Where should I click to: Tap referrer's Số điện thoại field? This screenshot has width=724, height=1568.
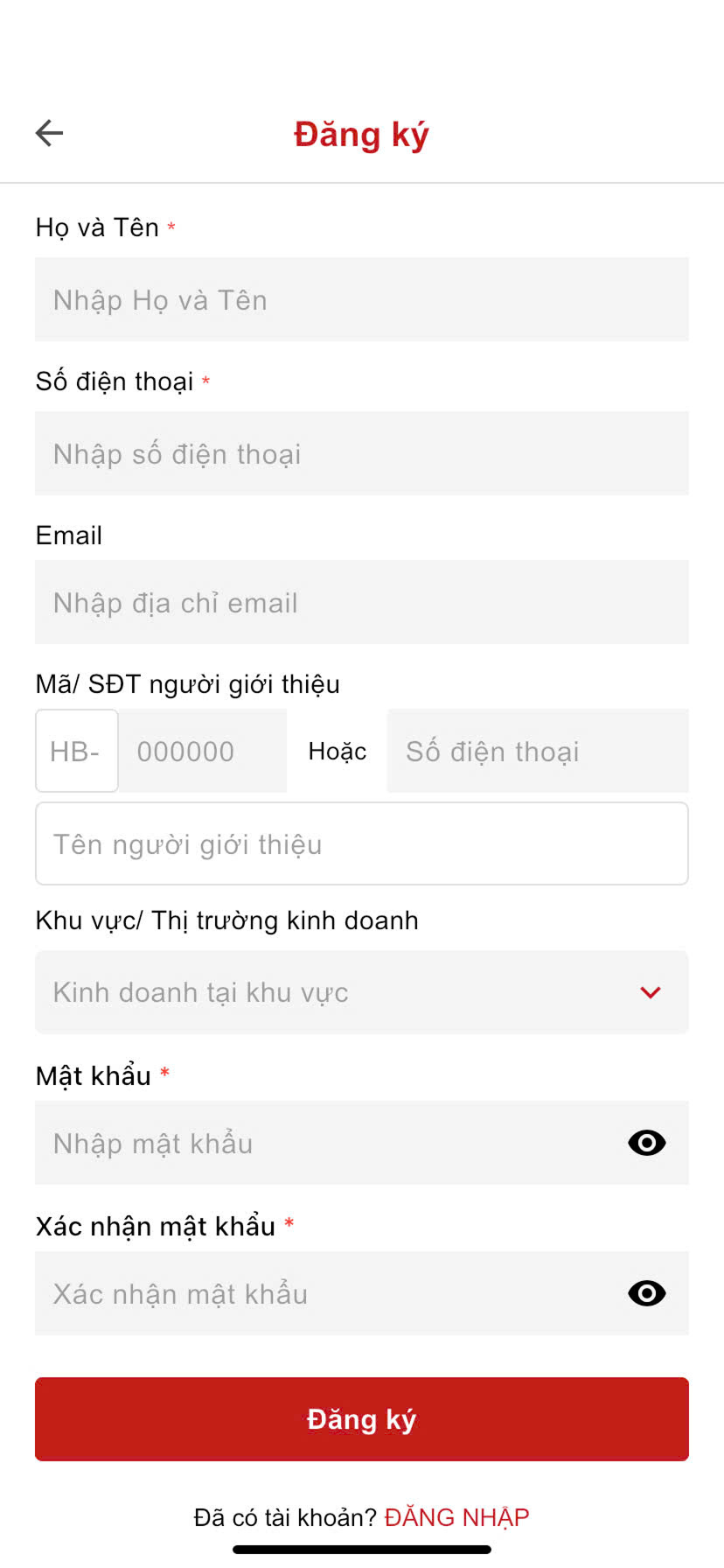point(538,751)
